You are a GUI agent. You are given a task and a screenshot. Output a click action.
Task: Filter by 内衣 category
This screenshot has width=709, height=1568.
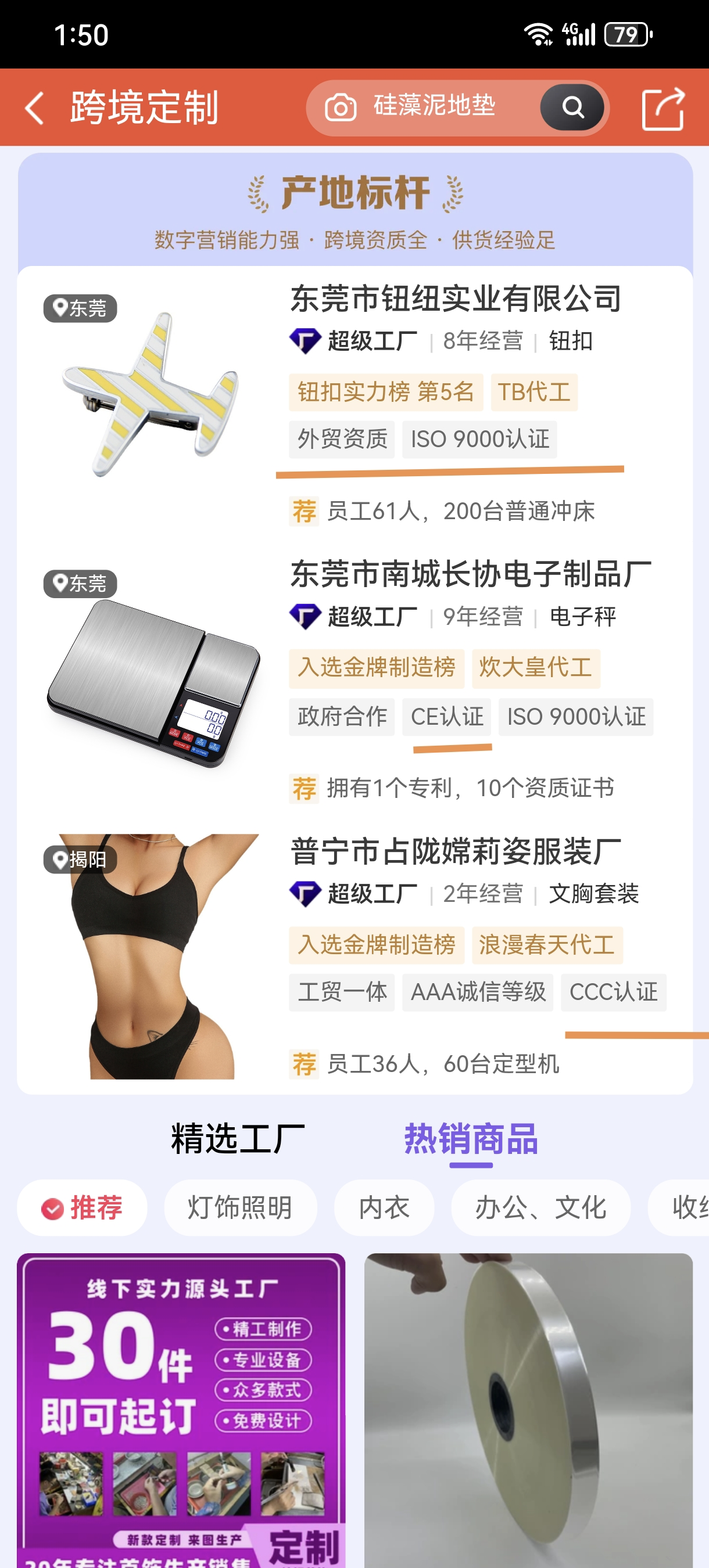pos(384,1208)
